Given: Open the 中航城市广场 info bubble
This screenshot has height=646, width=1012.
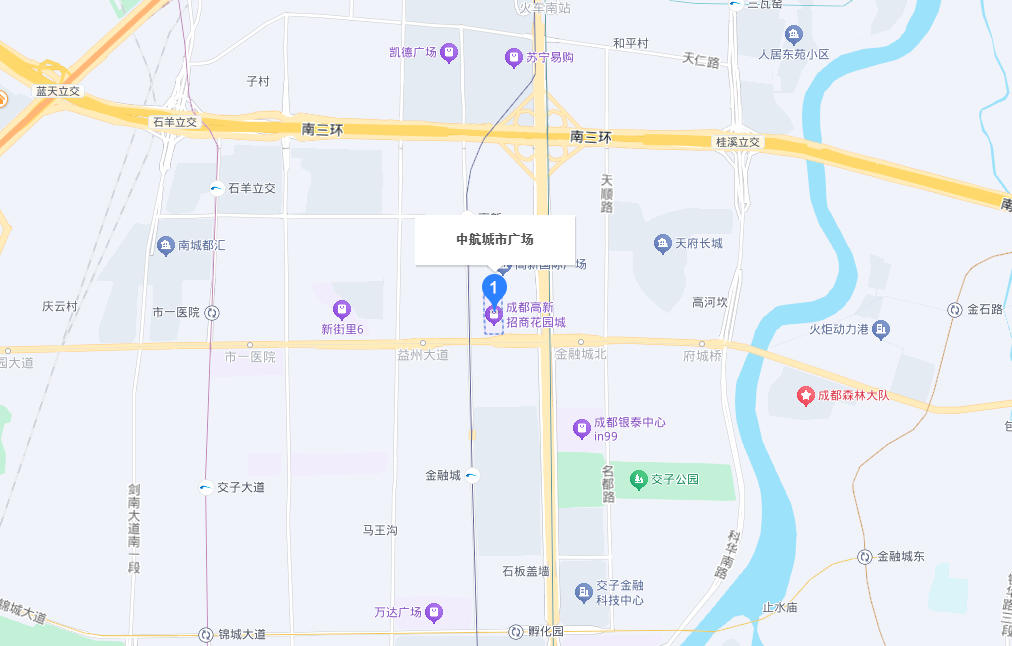Looking at the screenshot, I should pyautogui.click(x=495, y=240).
